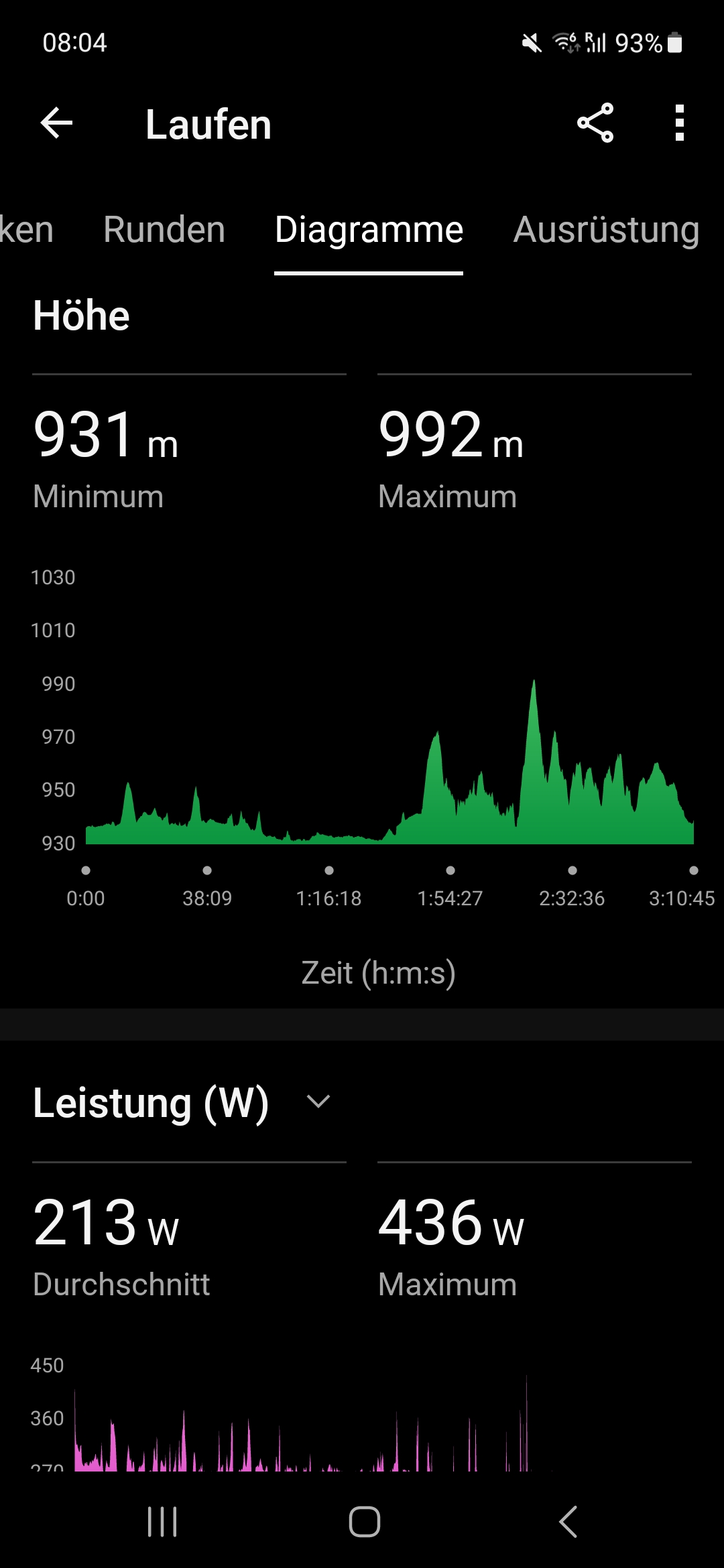Tap the system home button
Screen dimensions: 724x1568
(364, 1521)
